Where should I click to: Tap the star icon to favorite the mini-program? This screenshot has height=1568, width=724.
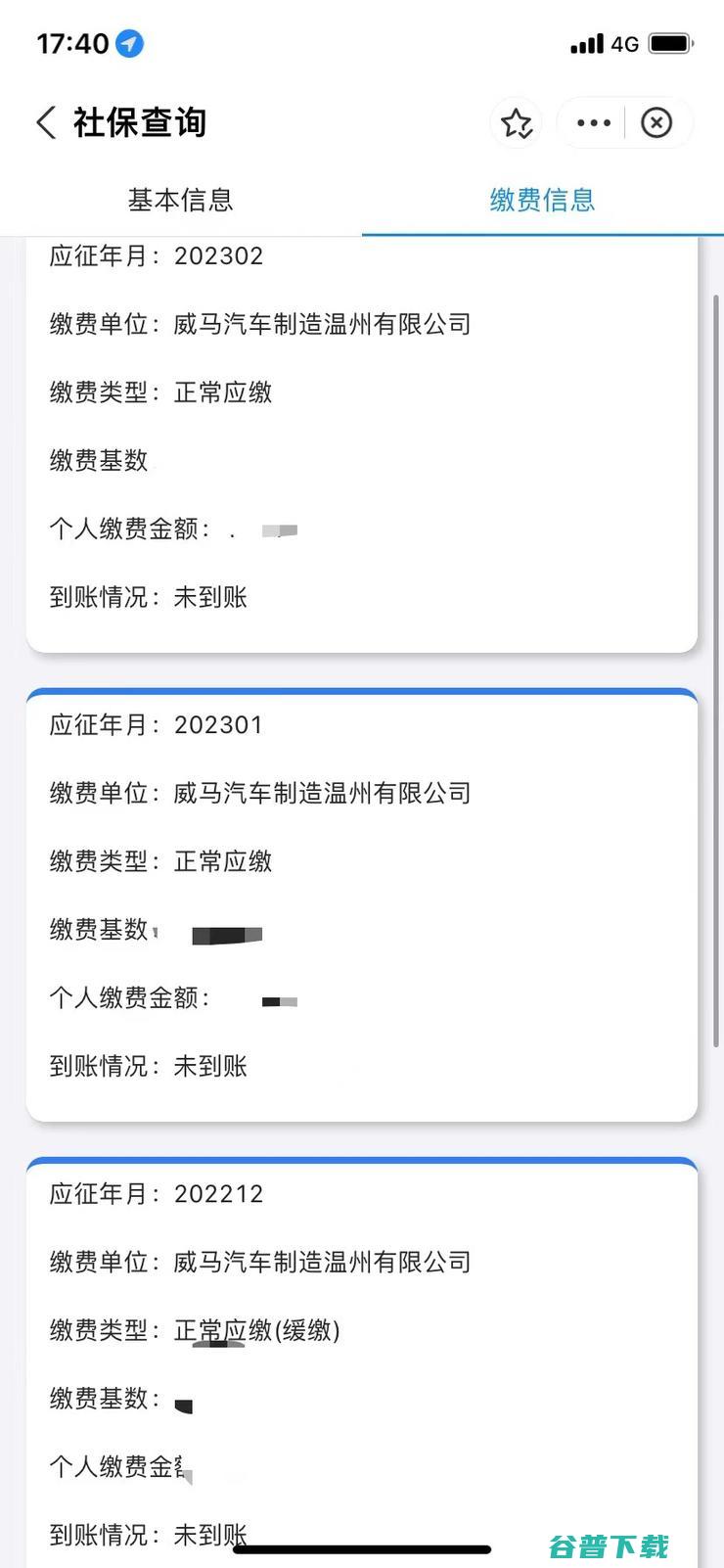517,123
